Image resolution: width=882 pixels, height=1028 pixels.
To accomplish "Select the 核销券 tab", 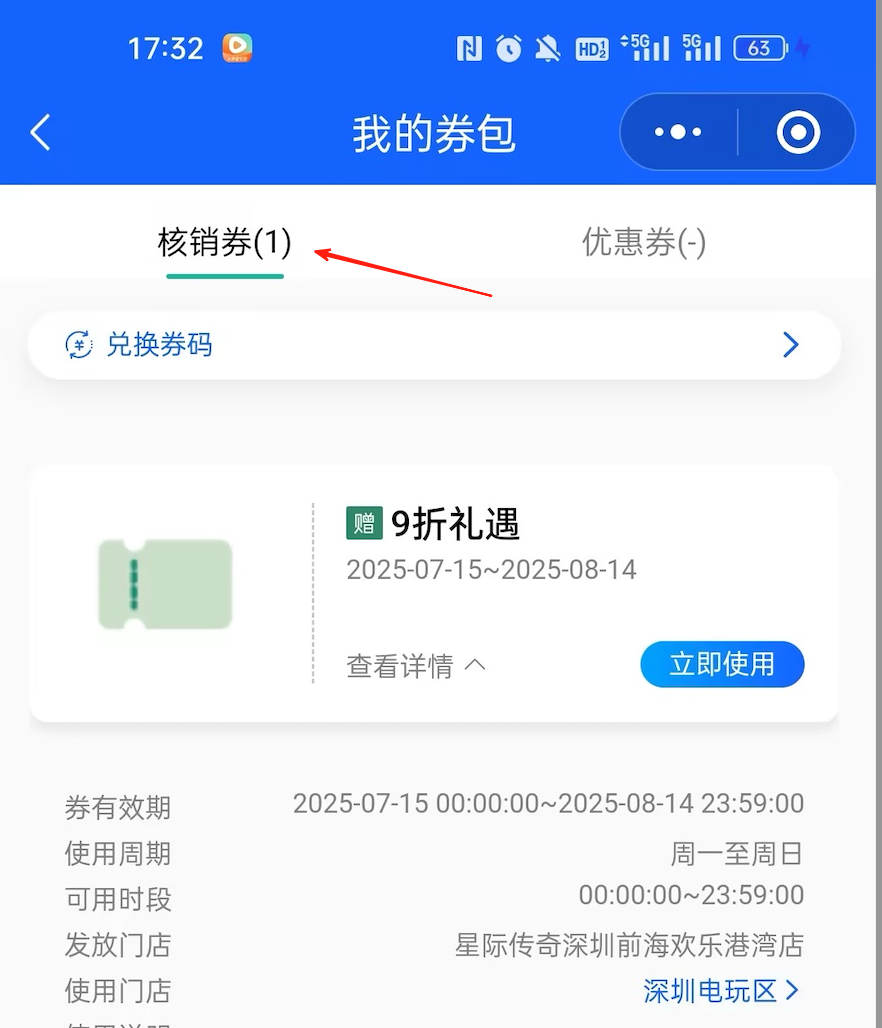I will click(x=224, y=243).
